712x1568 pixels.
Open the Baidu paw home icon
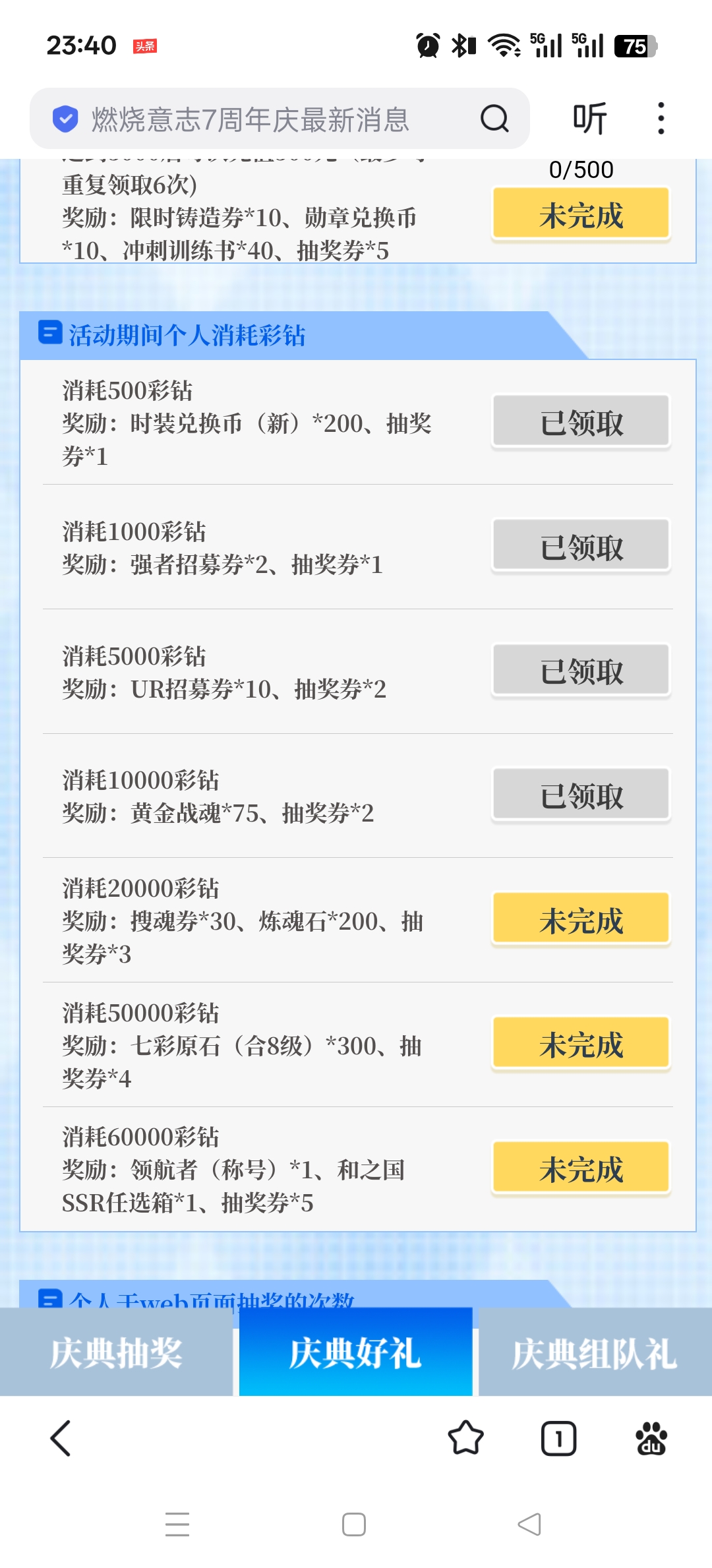click(x=651, y=1438)
